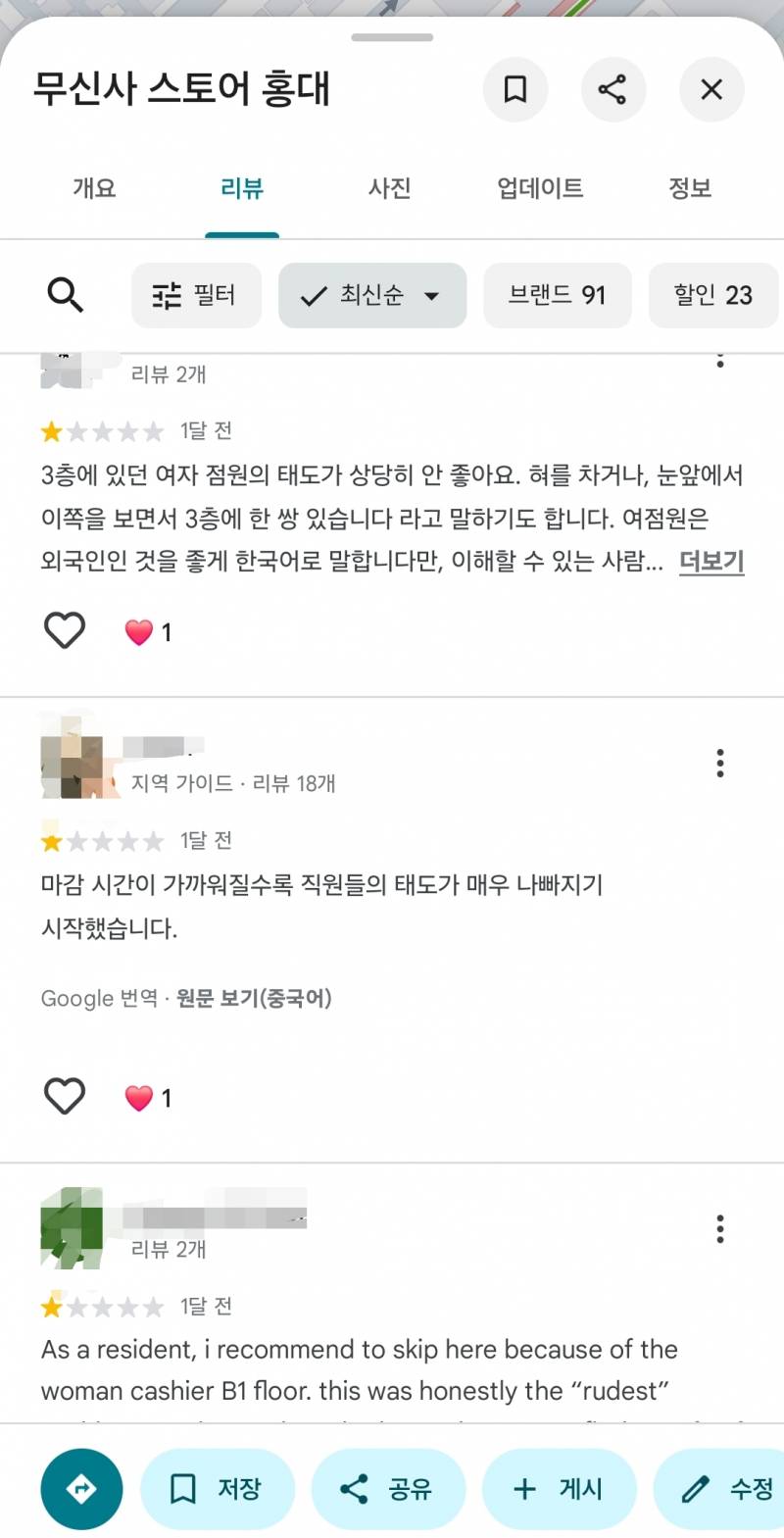Tap the teal directions icon at bottom left
This screenshot has height=1538, width=784.
click(x=81, y=1489)
